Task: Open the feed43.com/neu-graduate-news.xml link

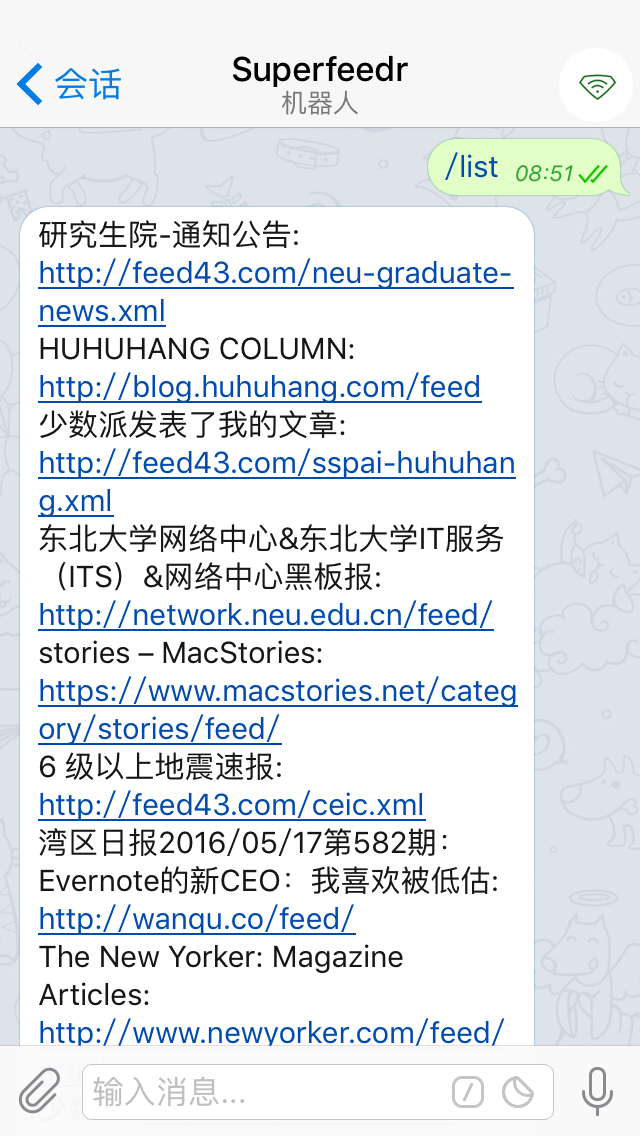Action: pos(276,292)
